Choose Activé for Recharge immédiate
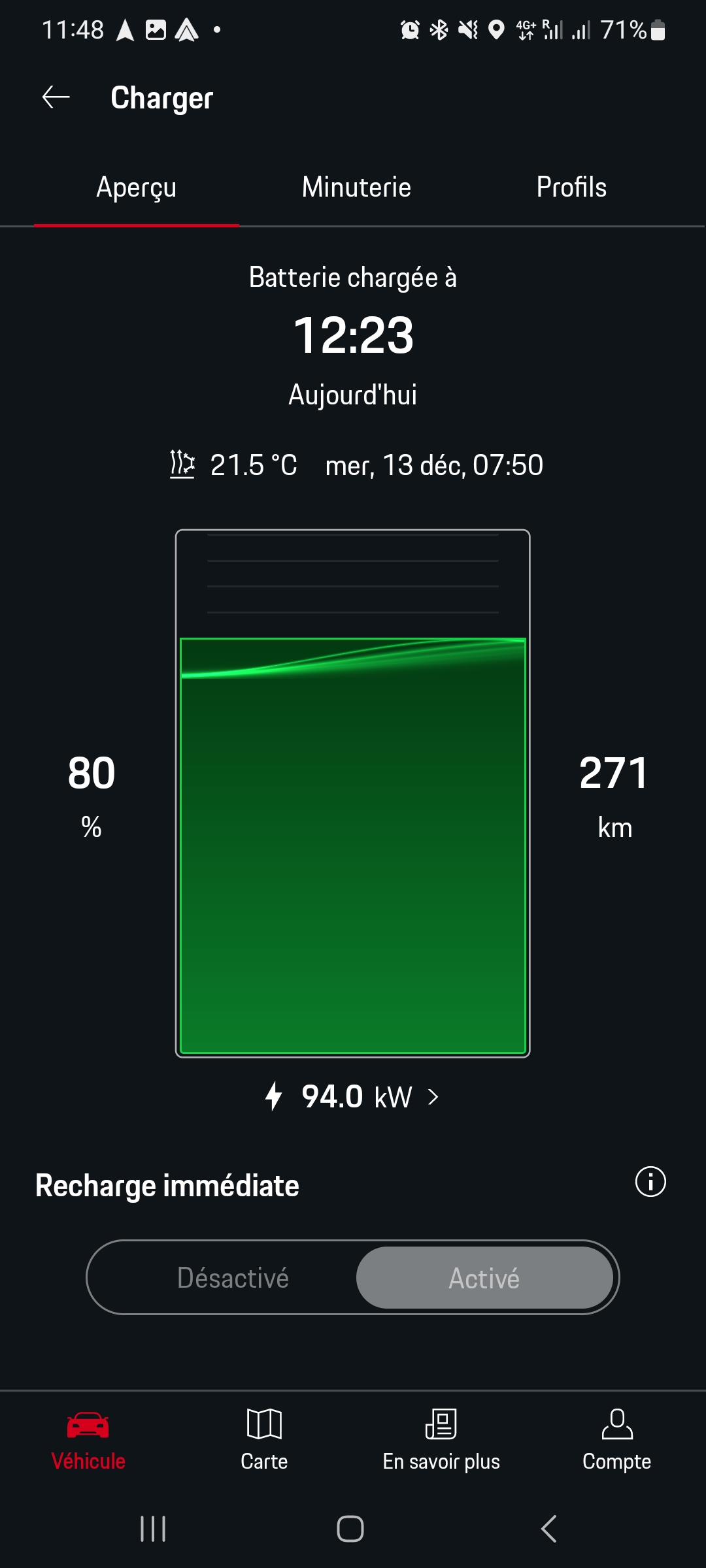The height and width of the screenshot is (1568, 706). tap(484, 1277)
